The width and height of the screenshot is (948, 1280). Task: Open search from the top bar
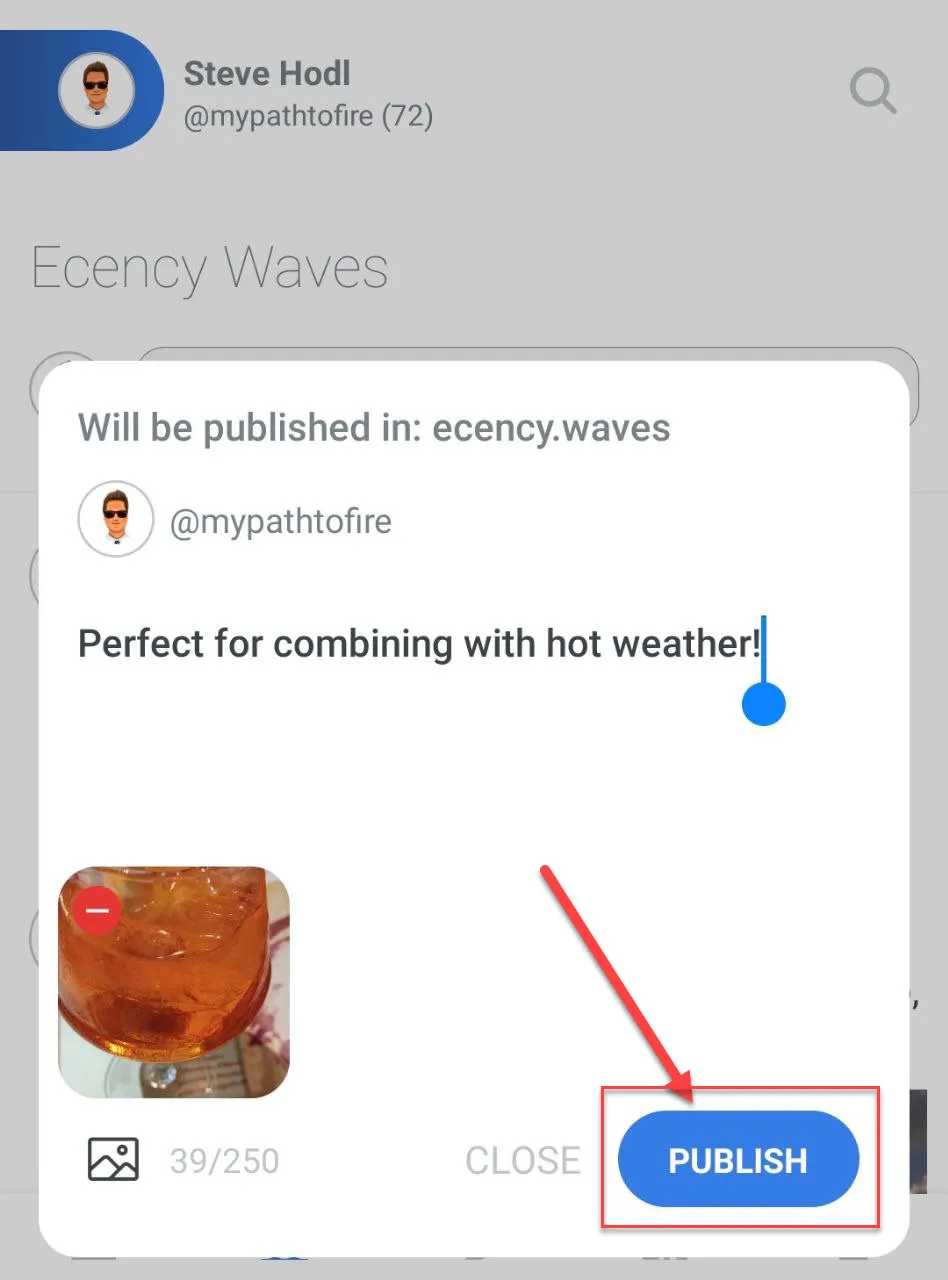click(873, 92)
